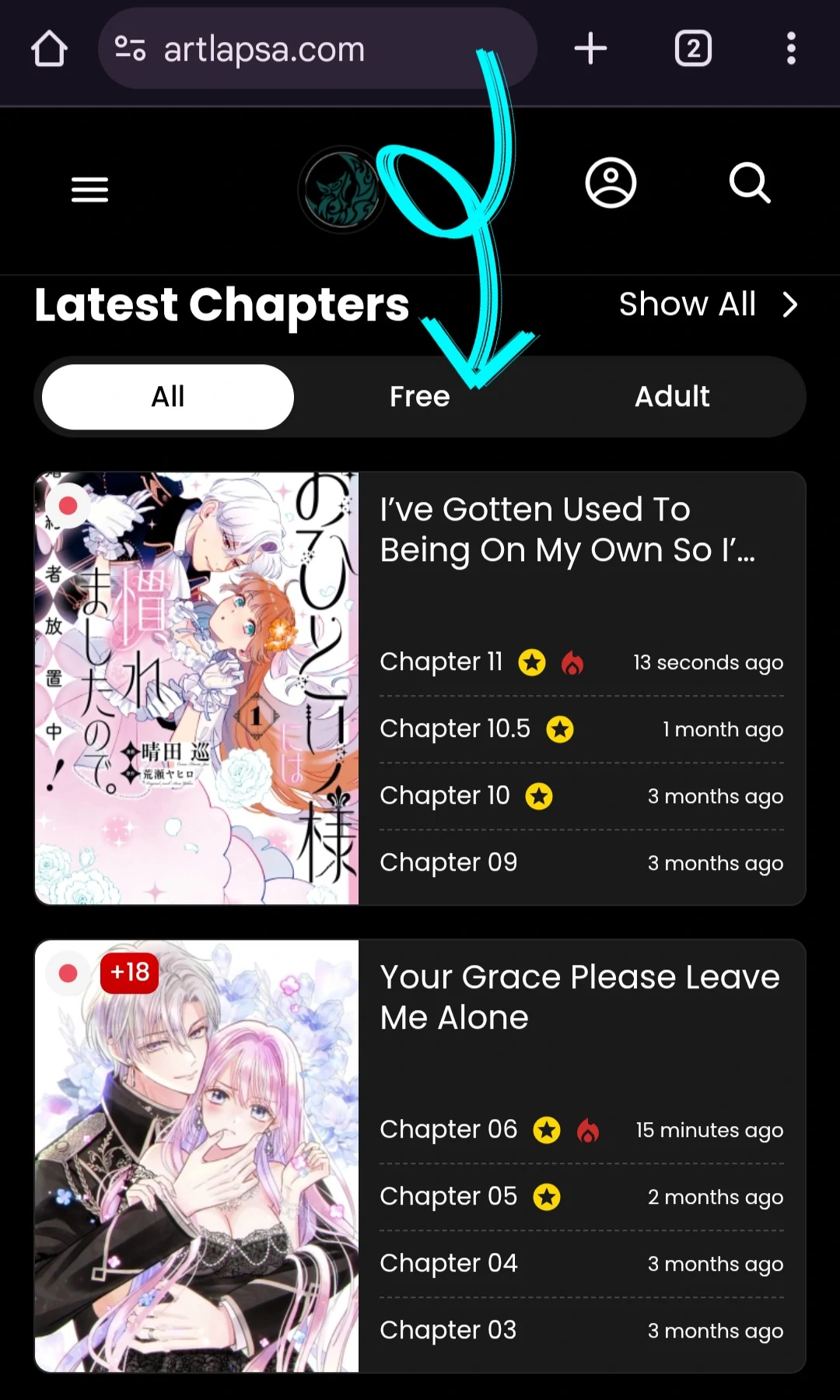Switch to the Free tab
Image resolution: width=840 pixels, height=1400 pixels.
point(419,397)
